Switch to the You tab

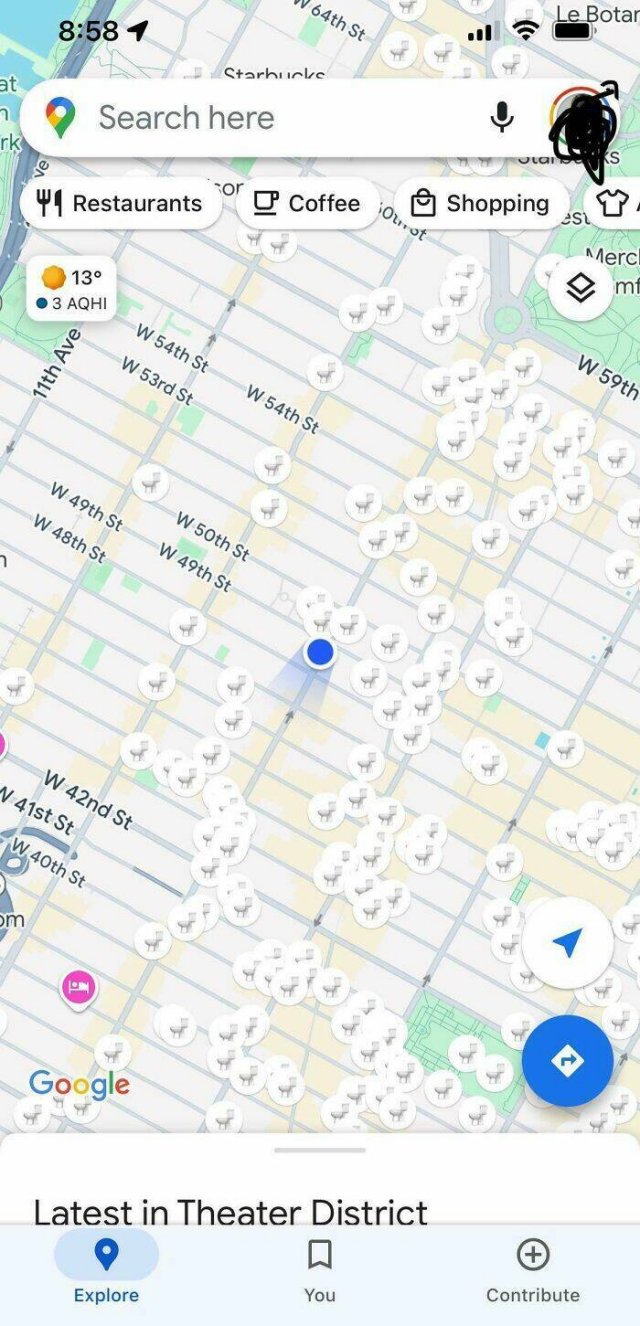320,1270
